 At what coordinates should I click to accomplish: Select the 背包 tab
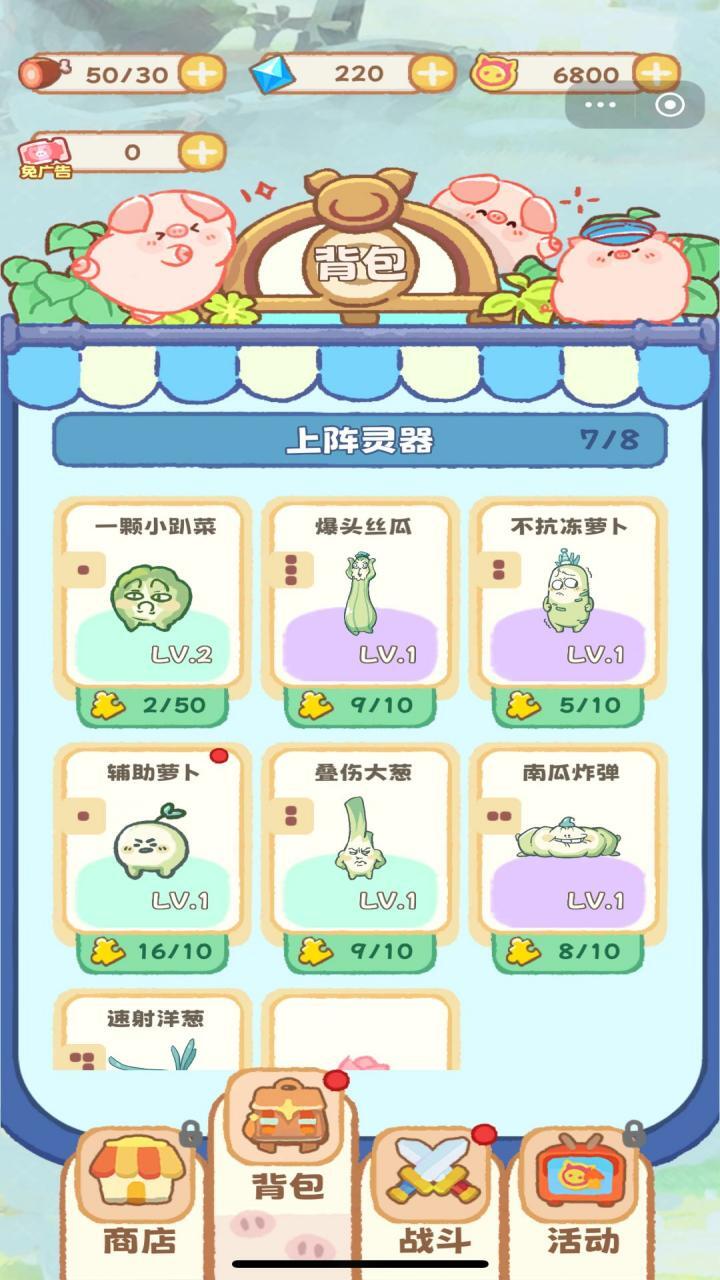(287, 1150)
